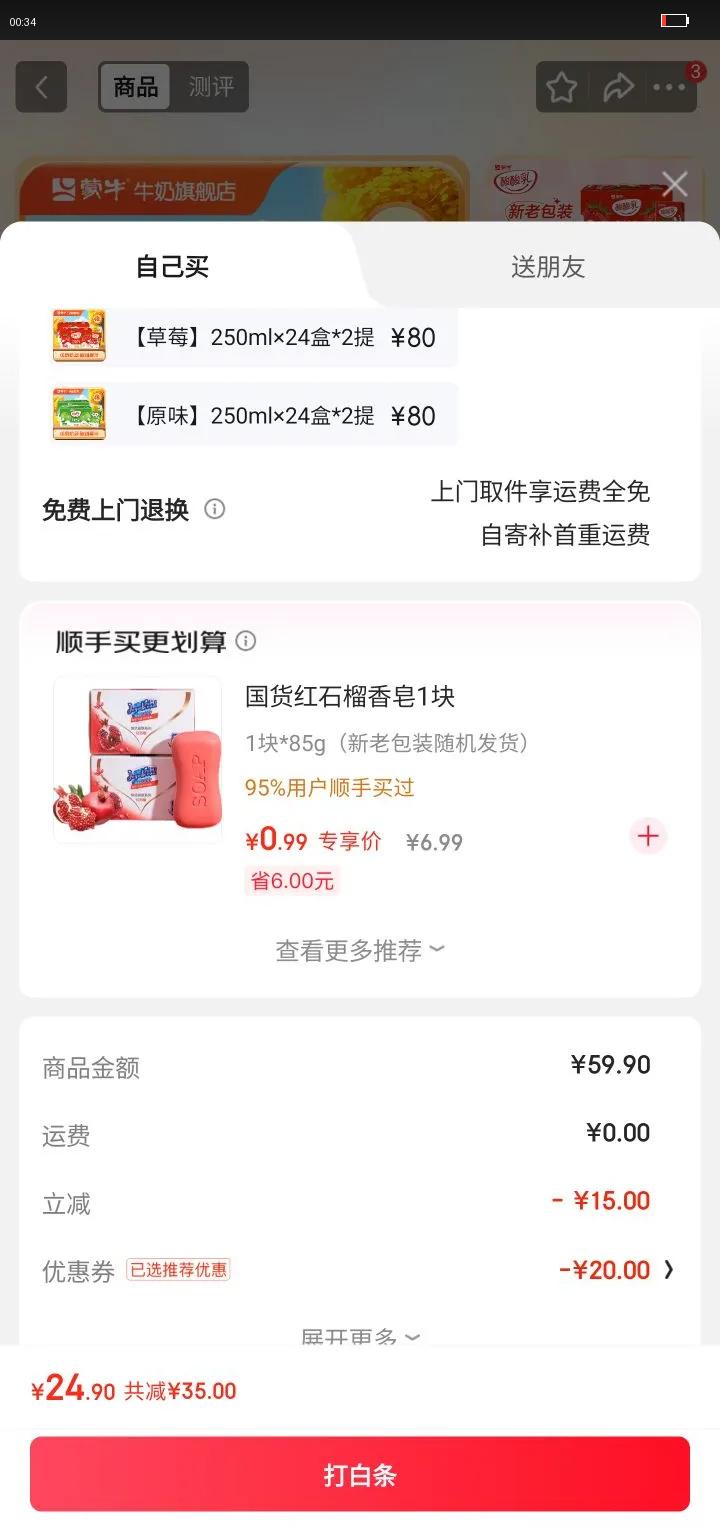Select the 自己买 tab
This screenshot has height=1534, width=720.
[x=172, y=267]
